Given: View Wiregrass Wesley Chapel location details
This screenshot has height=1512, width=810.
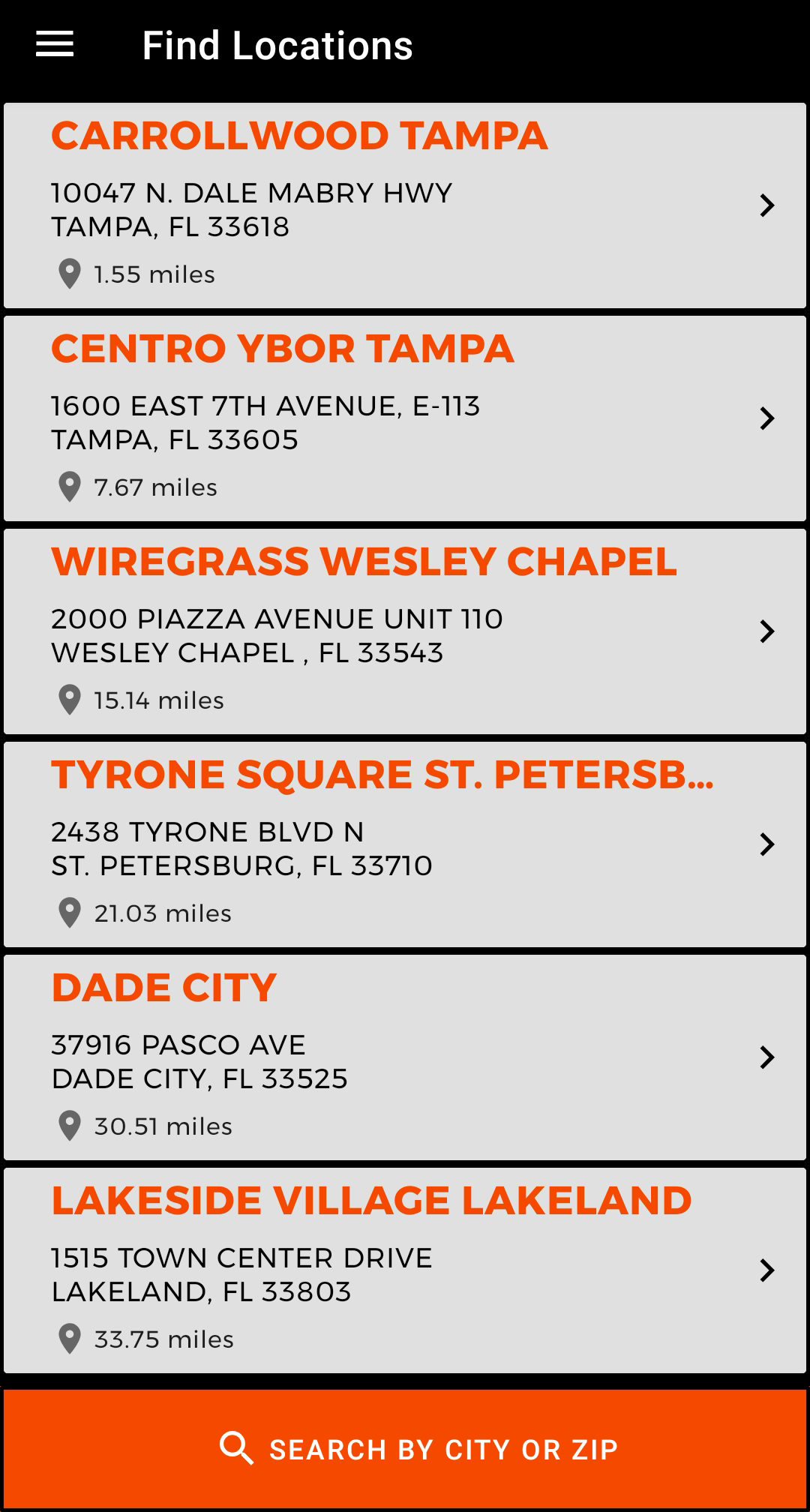Looking at the screenshot, I should [405, 631].
